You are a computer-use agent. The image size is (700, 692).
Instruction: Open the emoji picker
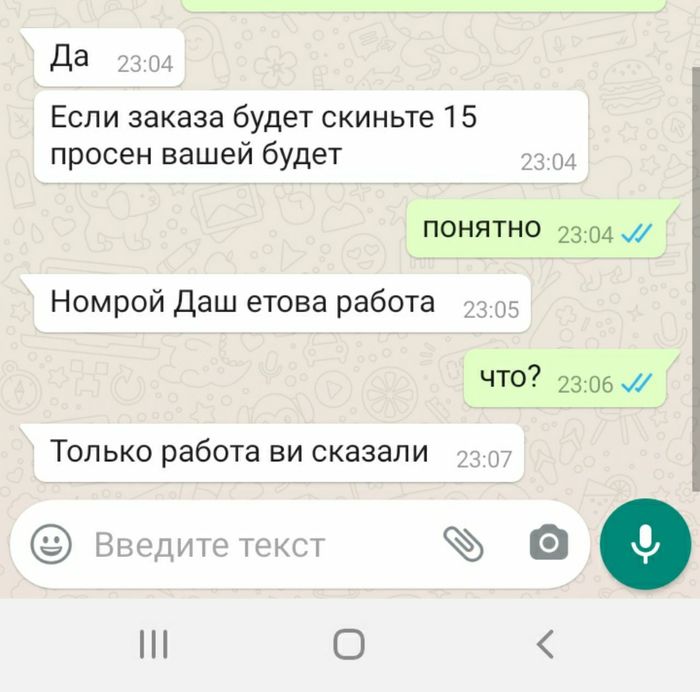tap(51, 544)
